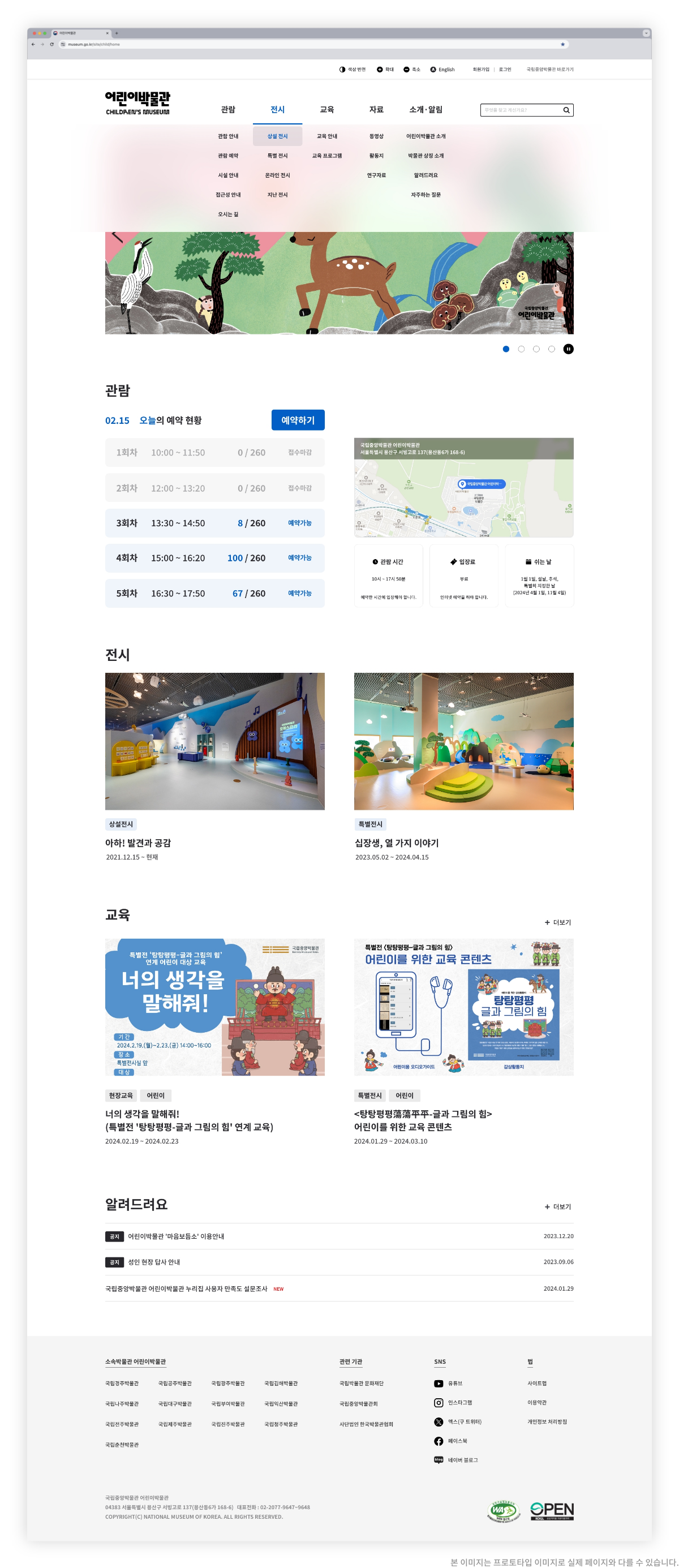
Task: Reserve the 3회차 13:30 ~ 14:50 slot
Action: pos(299,523)
